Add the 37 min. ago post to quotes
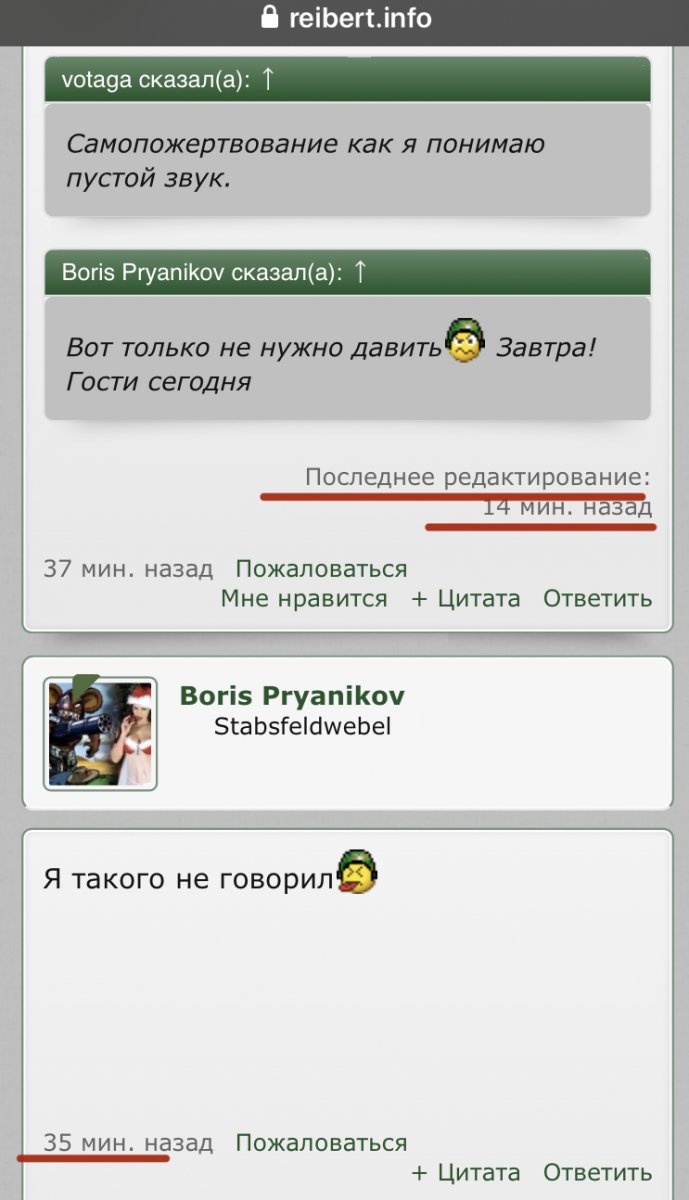This screenshot has height=1200, width=689. (466, 599)
